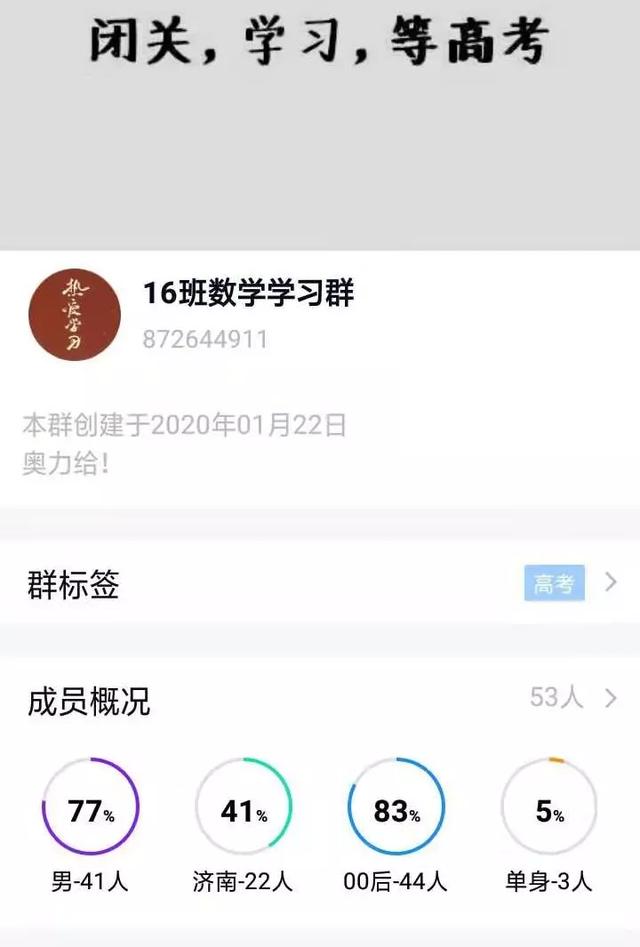Tap the 高考 group tag chip

[x=554, y=584]
